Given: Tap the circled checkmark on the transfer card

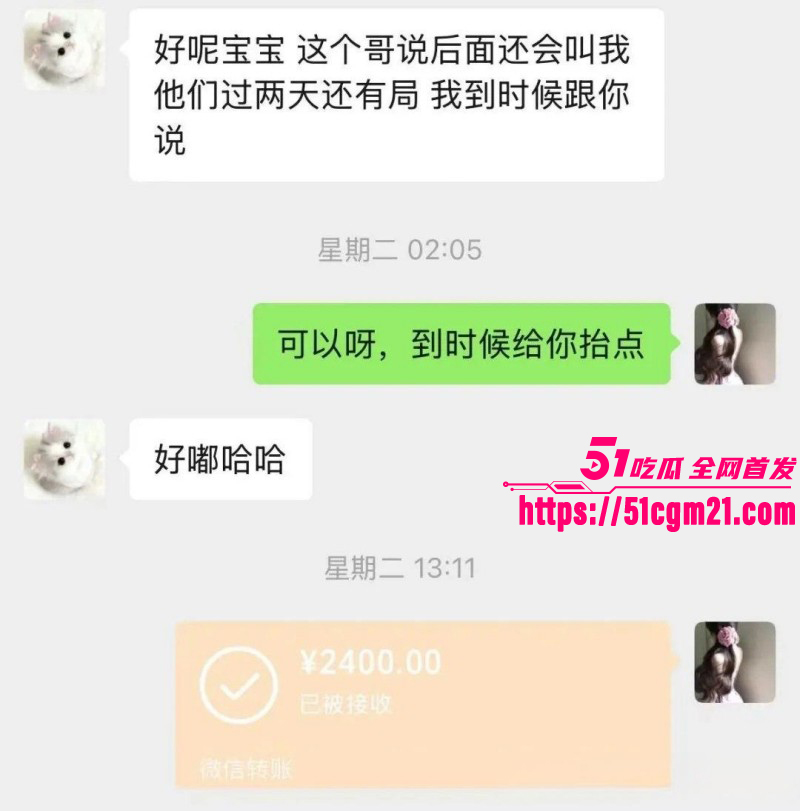Looking at the screenshot, I should pos(237,684).
